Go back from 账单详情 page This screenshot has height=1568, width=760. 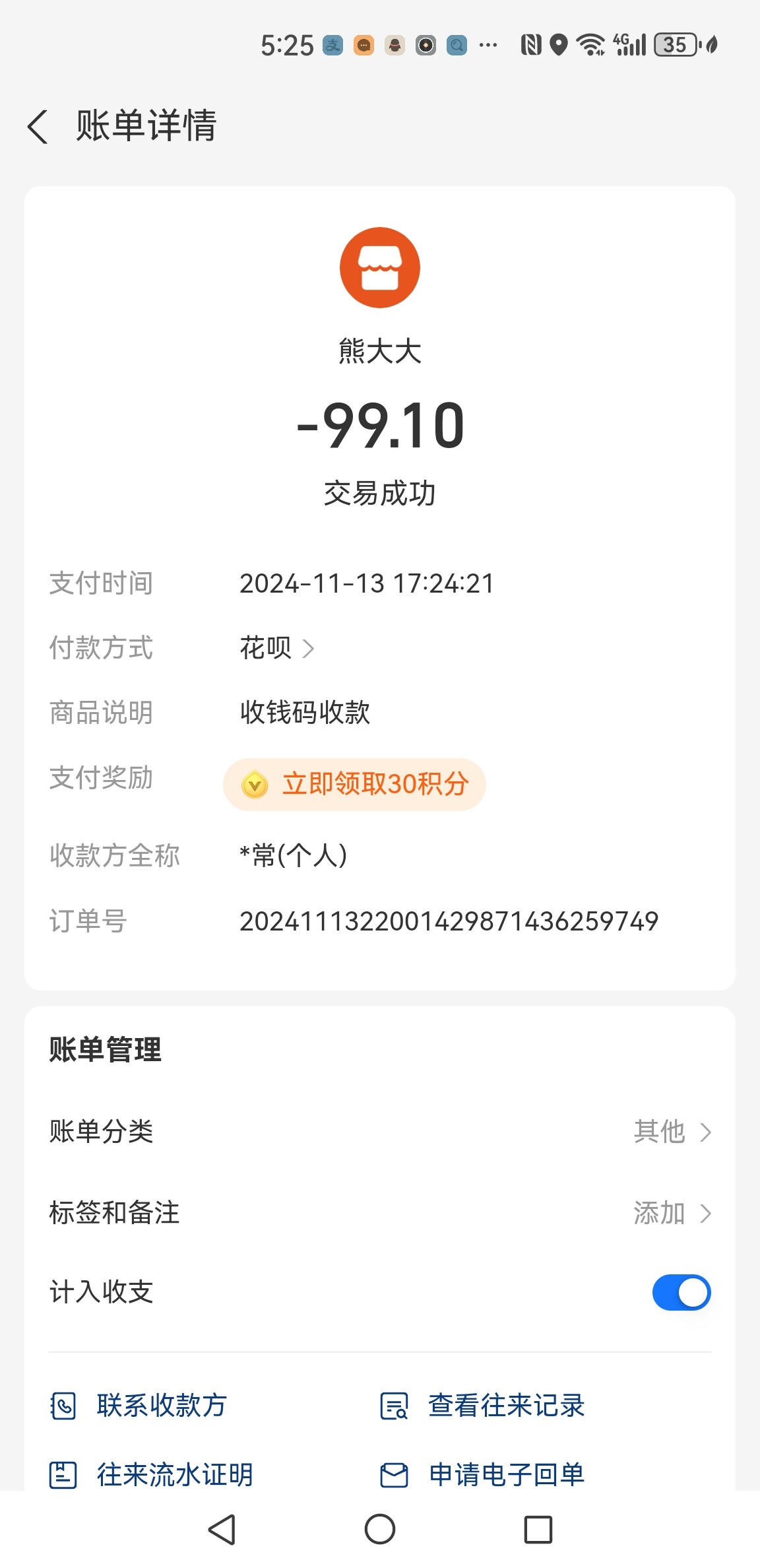point(38,126)
